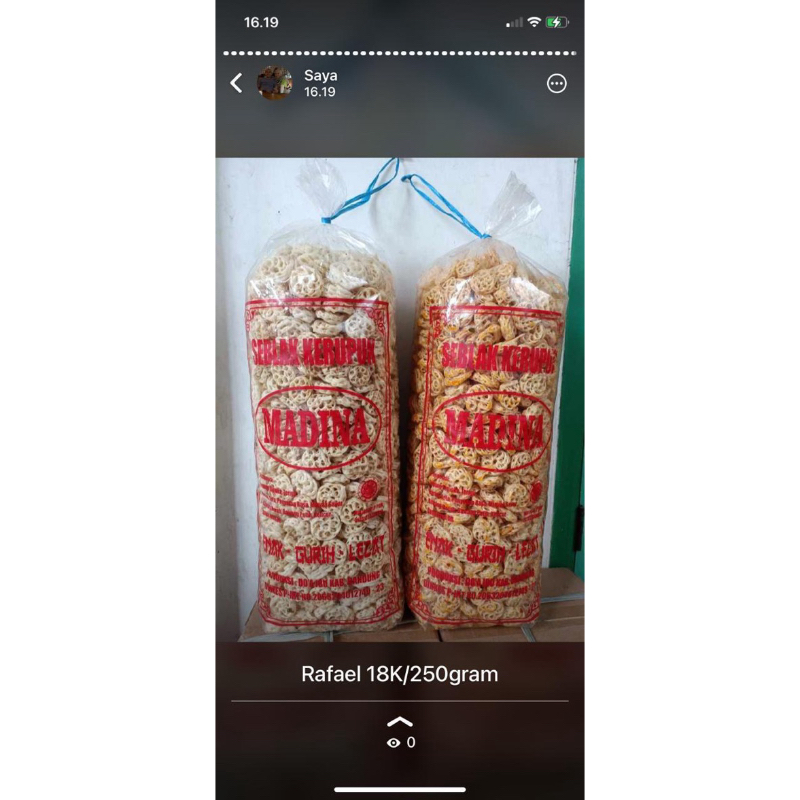Expand the status viewers list
The height and width of the screenshot is (800, 800).
tap(400, 722)
